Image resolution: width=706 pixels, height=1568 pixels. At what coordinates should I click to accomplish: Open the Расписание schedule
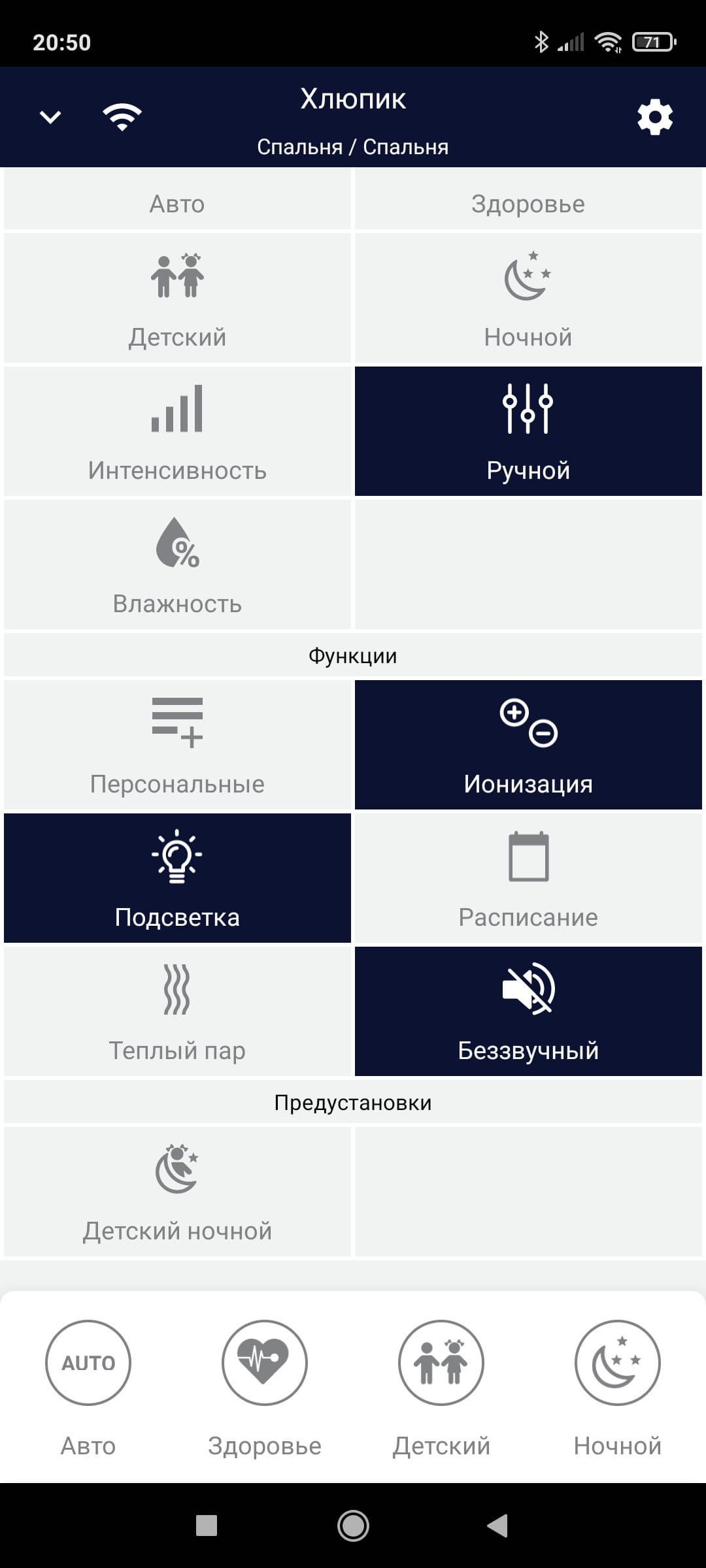tap(528, 878)
